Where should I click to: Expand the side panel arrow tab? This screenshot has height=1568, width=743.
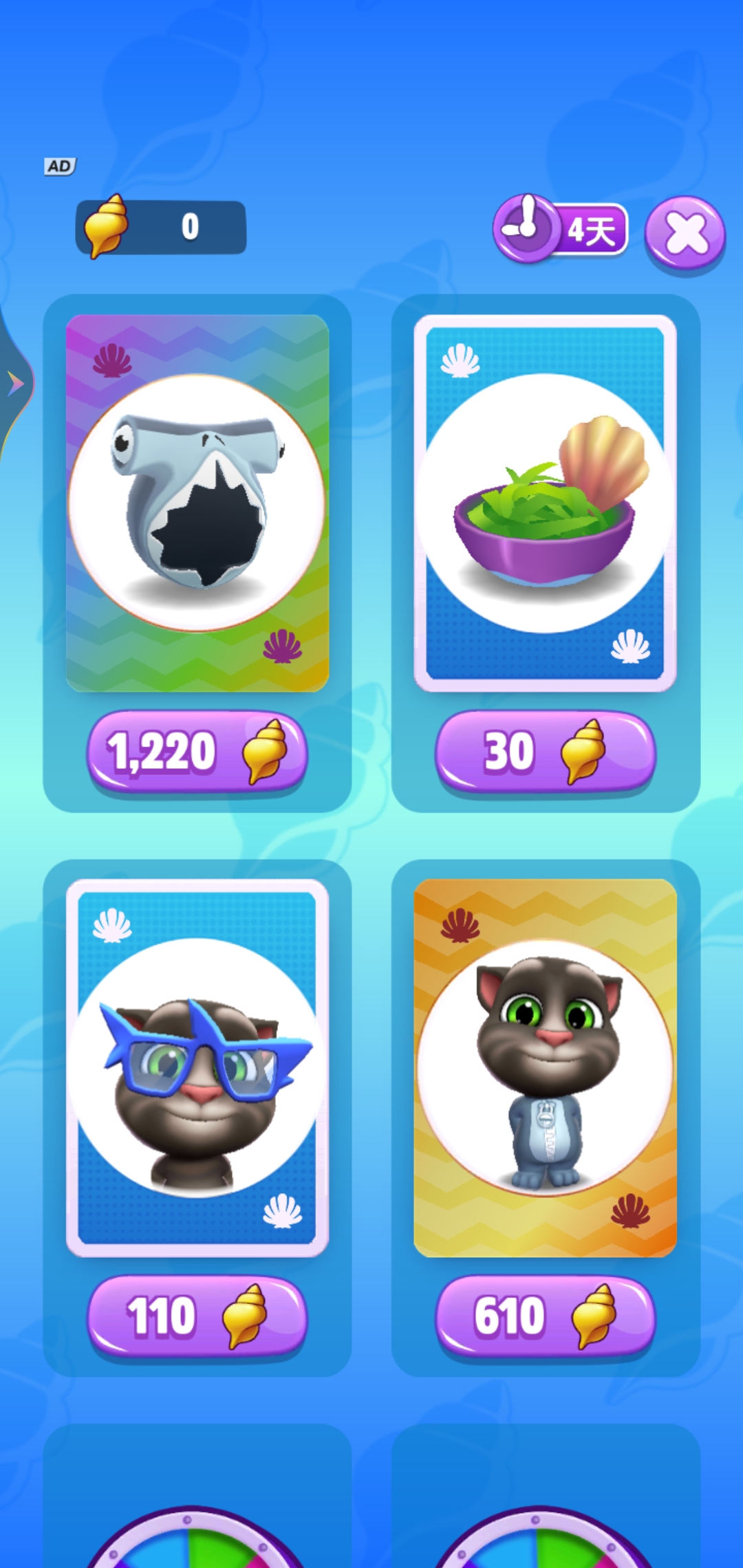click(15, 384)
